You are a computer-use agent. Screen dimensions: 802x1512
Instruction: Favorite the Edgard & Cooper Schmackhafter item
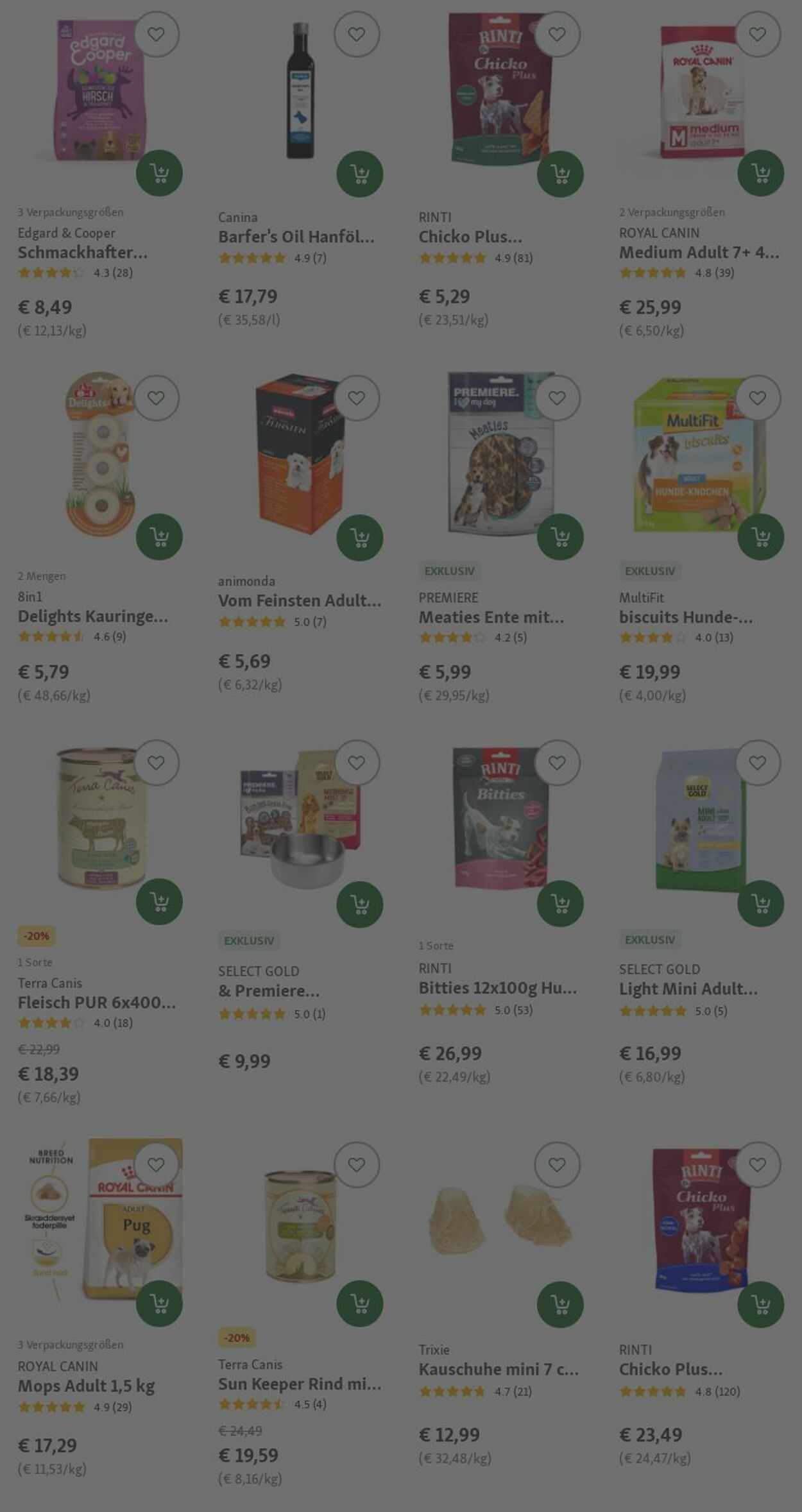(156, 34)
